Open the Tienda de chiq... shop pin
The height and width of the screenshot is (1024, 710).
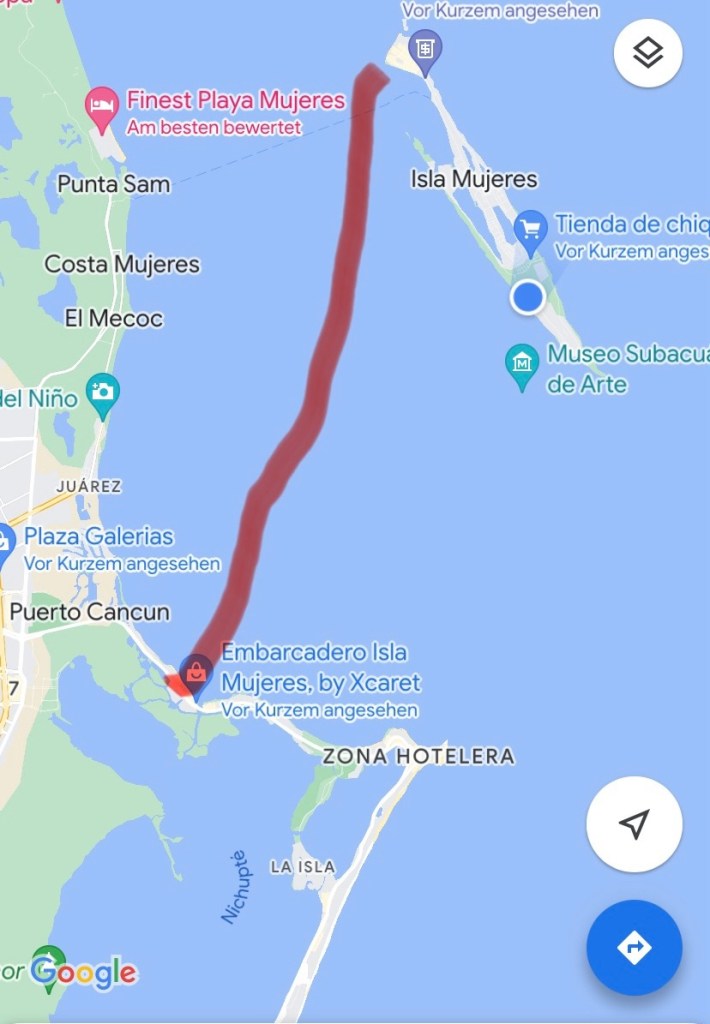[x=530, y=228]
